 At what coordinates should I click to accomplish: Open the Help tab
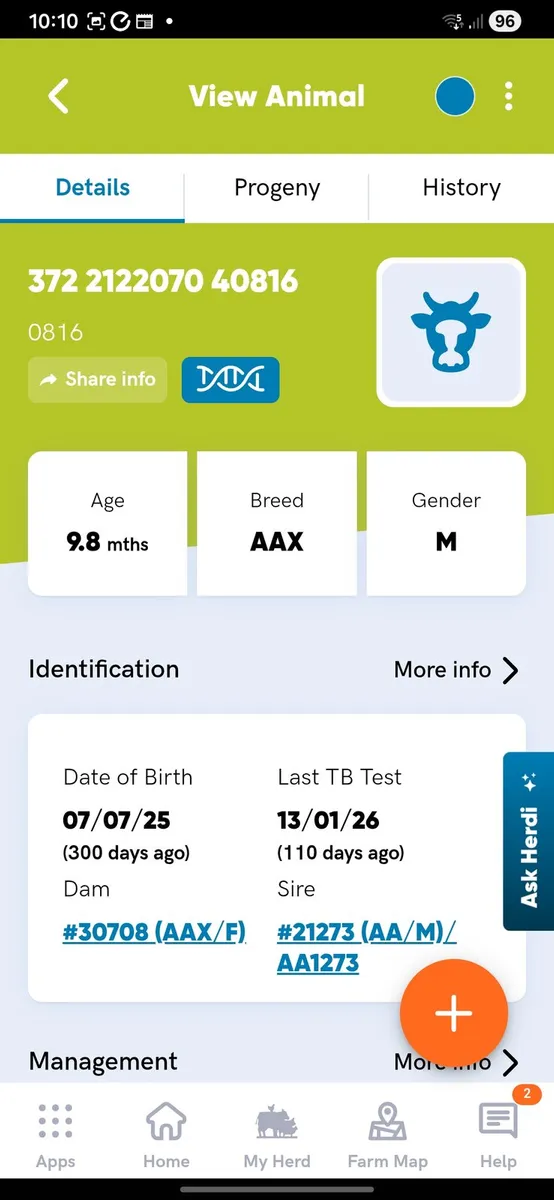pyautogui.click(x=498, y=1135)
